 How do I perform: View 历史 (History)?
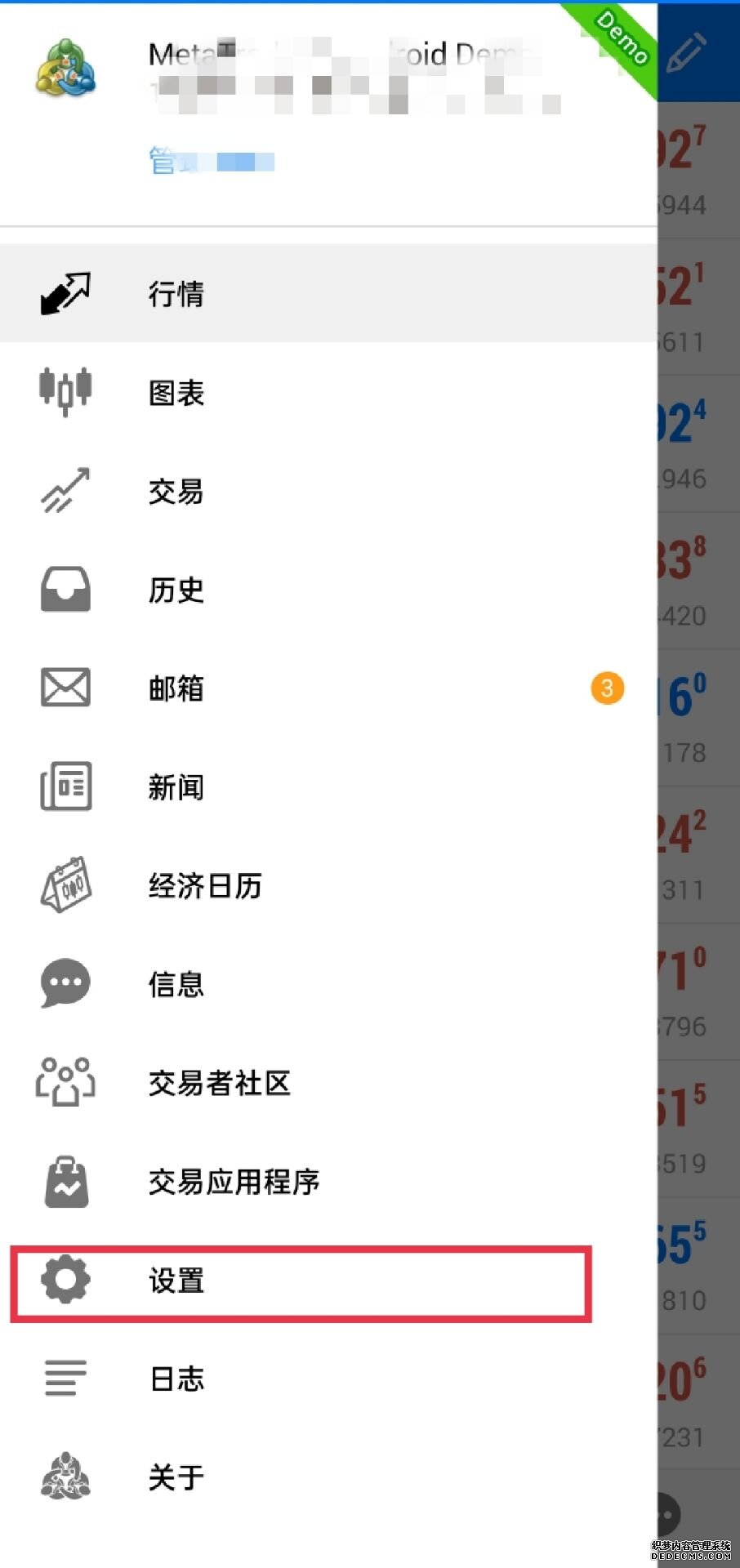pos(176,590)
